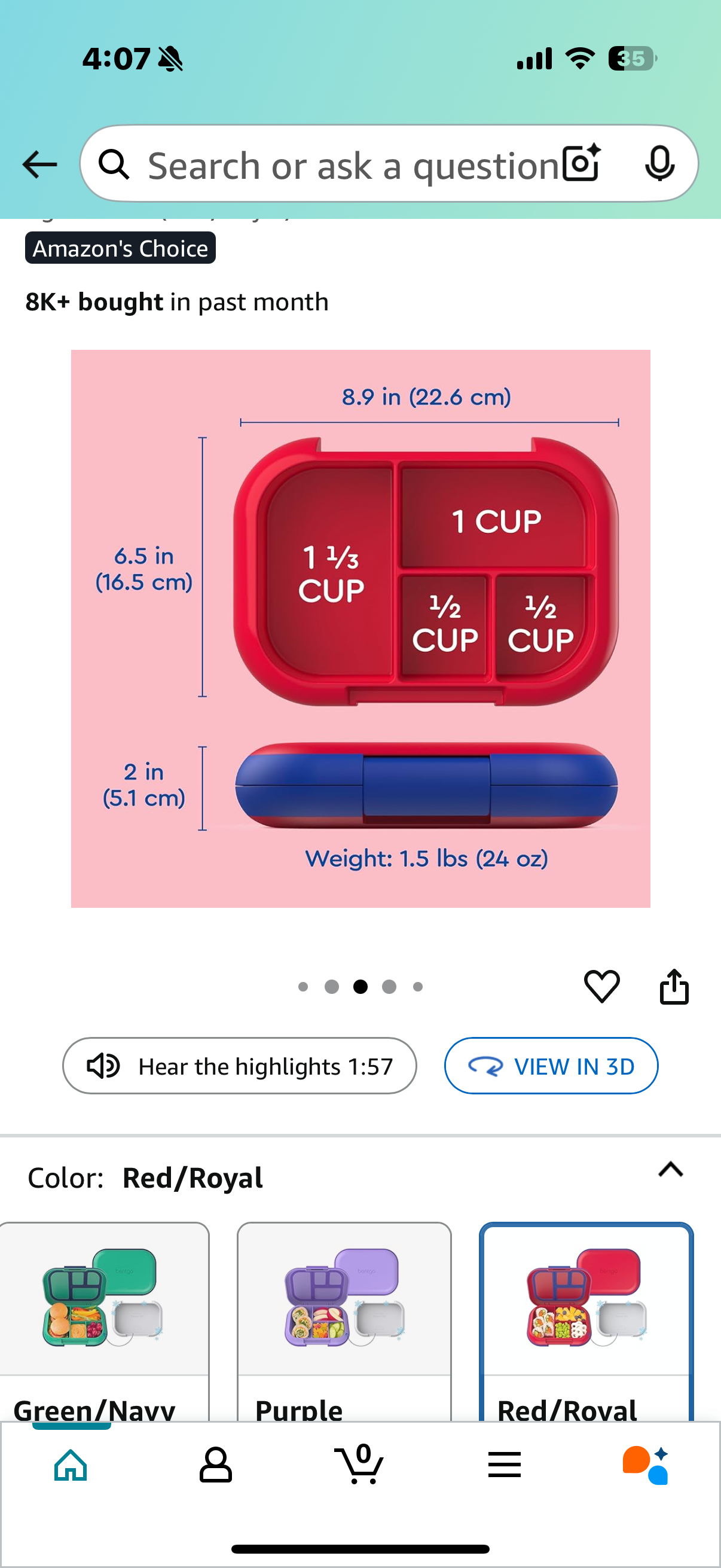The height and width of the screenshot is (1568, 721).
Task: Open the account profile tab
Action: click(x=215, y=1465)
